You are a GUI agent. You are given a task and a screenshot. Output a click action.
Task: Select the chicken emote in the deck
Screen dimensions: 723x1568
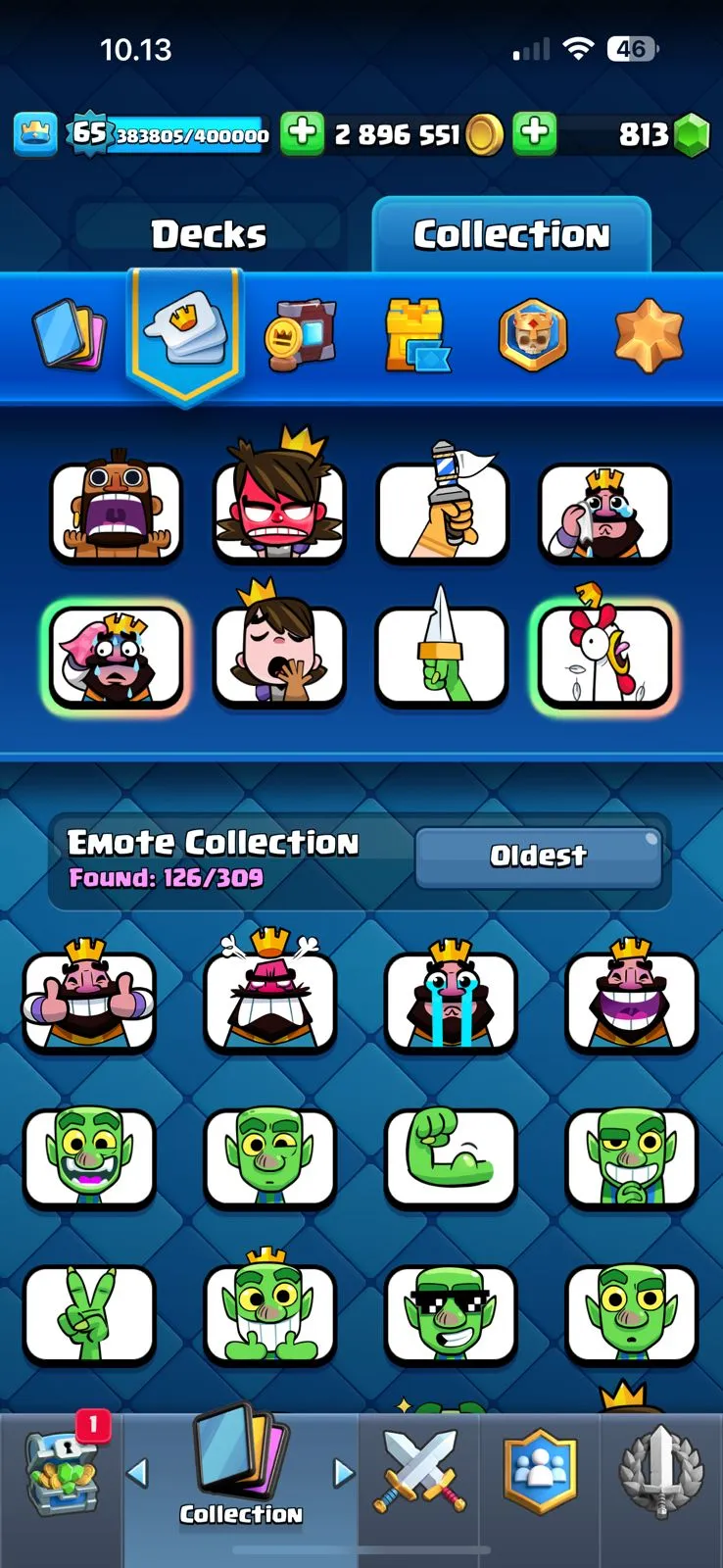tap(604, 654)
